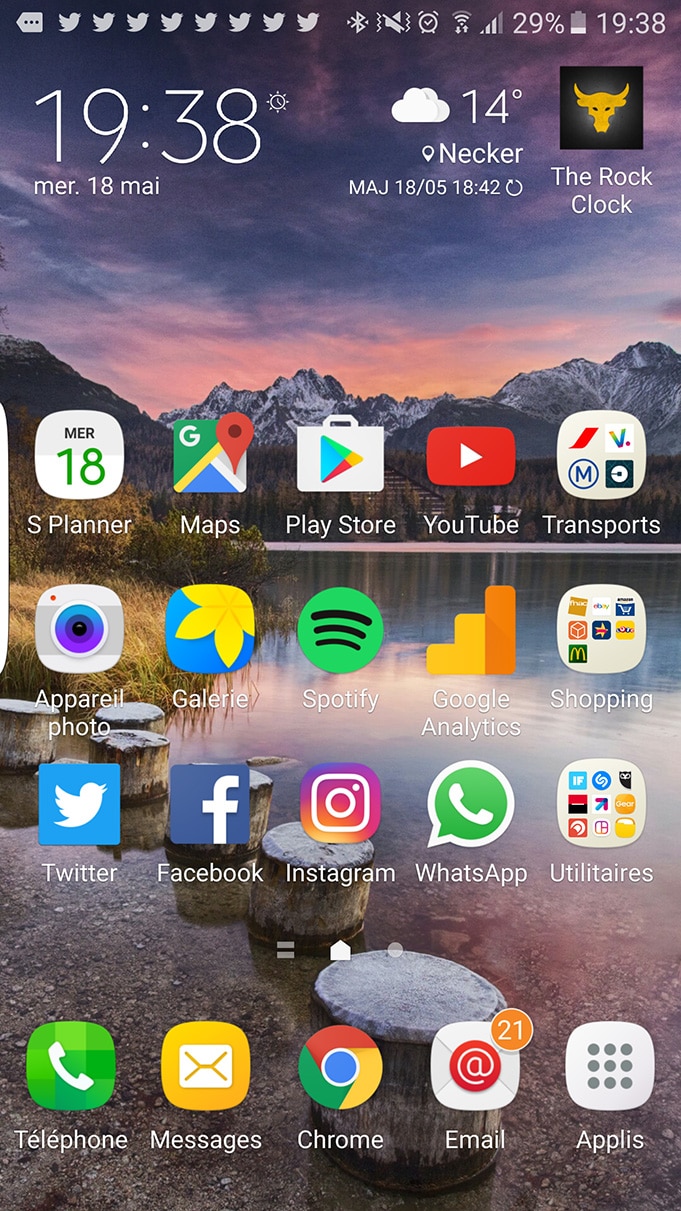681x1211 pixels.
Task: Open the S Planner calendar app
Action: 79,456
